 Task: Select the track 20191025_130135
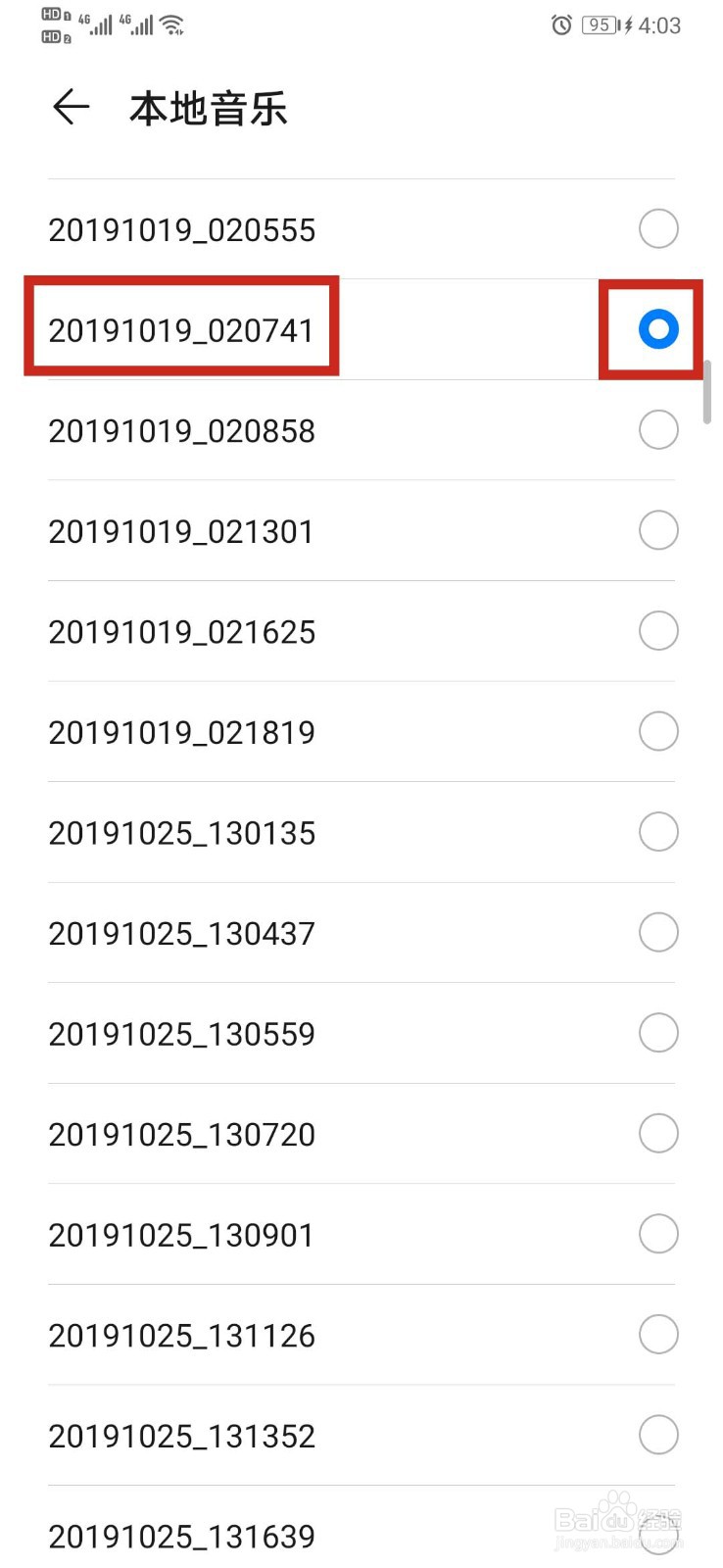(361, 832)
